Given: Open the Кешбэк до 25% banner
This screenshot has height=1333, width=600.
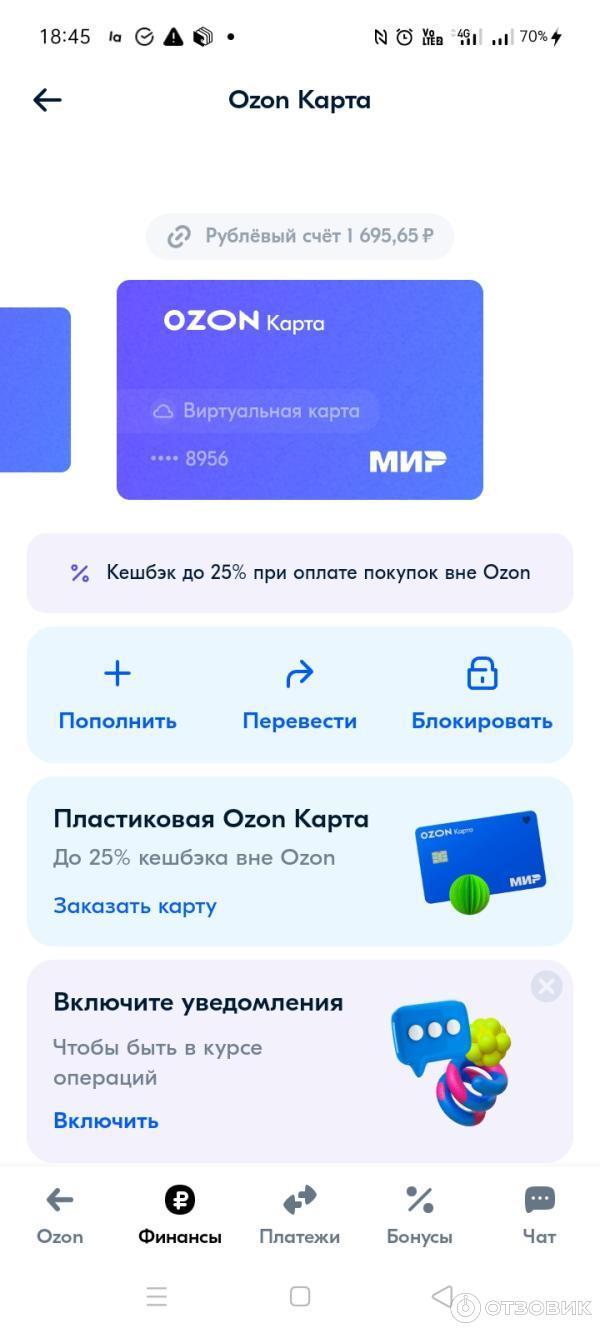Looking at the screenshot, I should (300, 573).
